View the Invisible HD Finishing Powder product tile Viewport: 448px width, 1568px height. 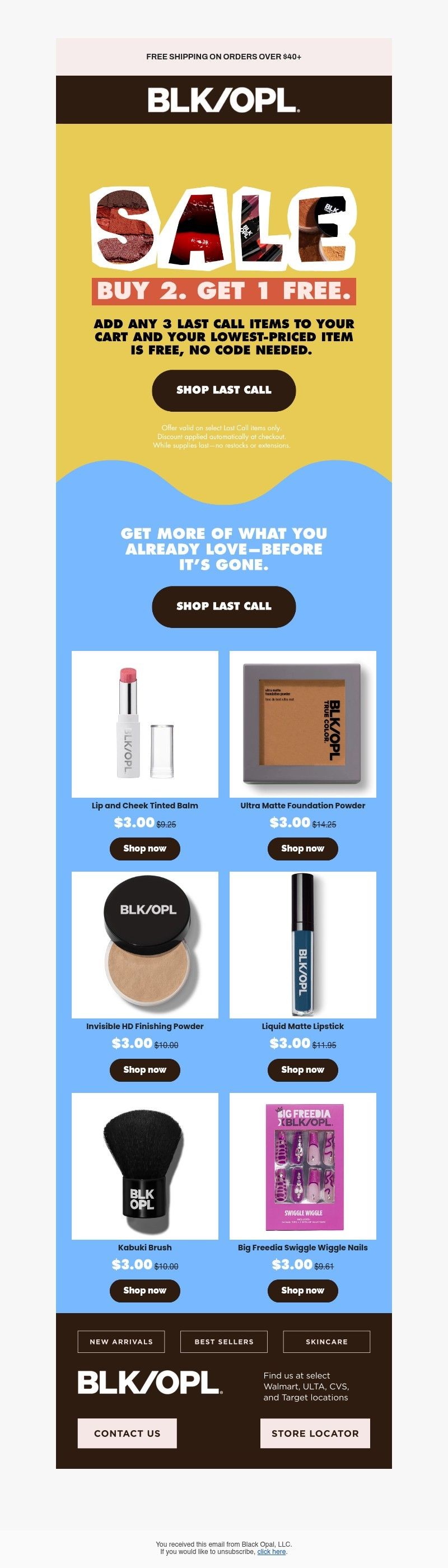pos(145,944)
